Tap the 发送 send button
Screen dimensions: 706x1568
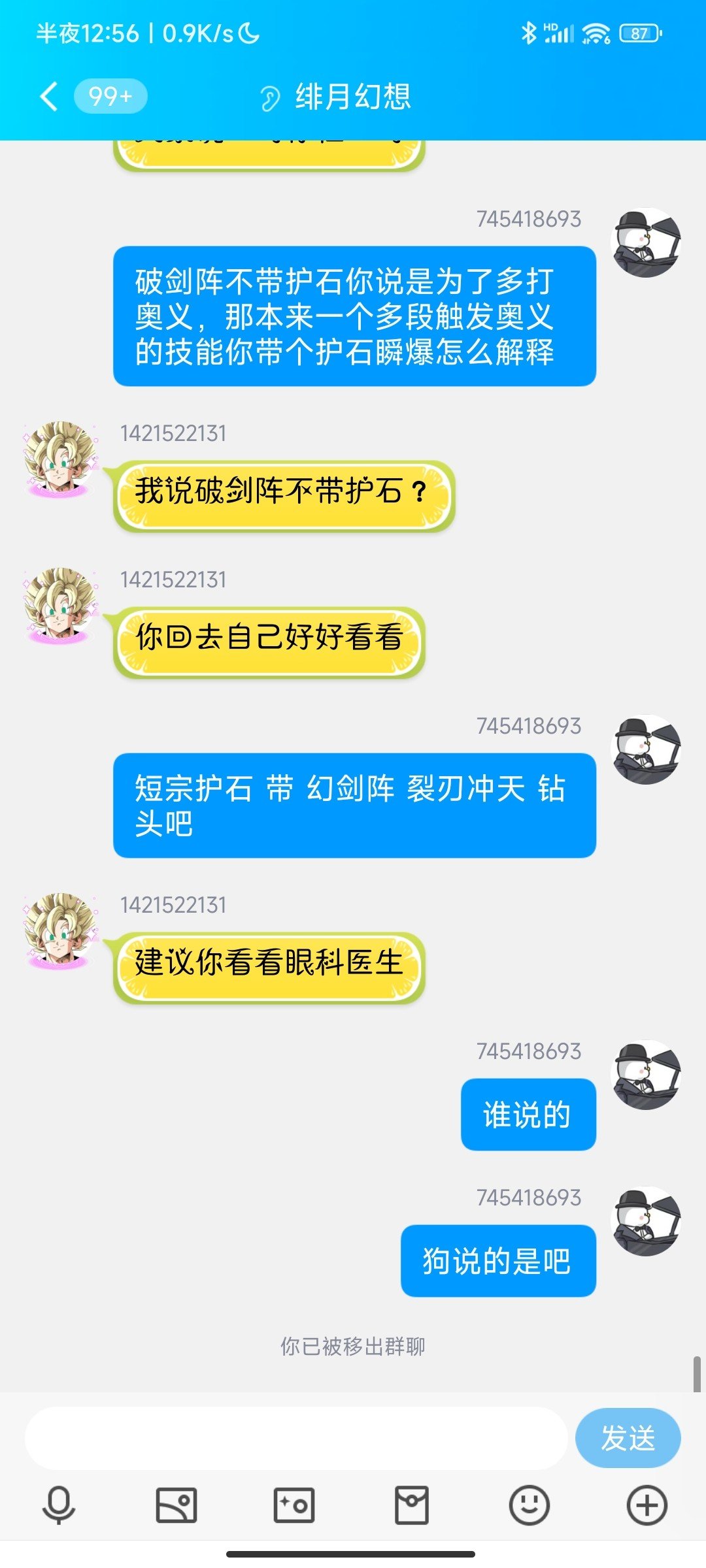tap(628, 1438)
